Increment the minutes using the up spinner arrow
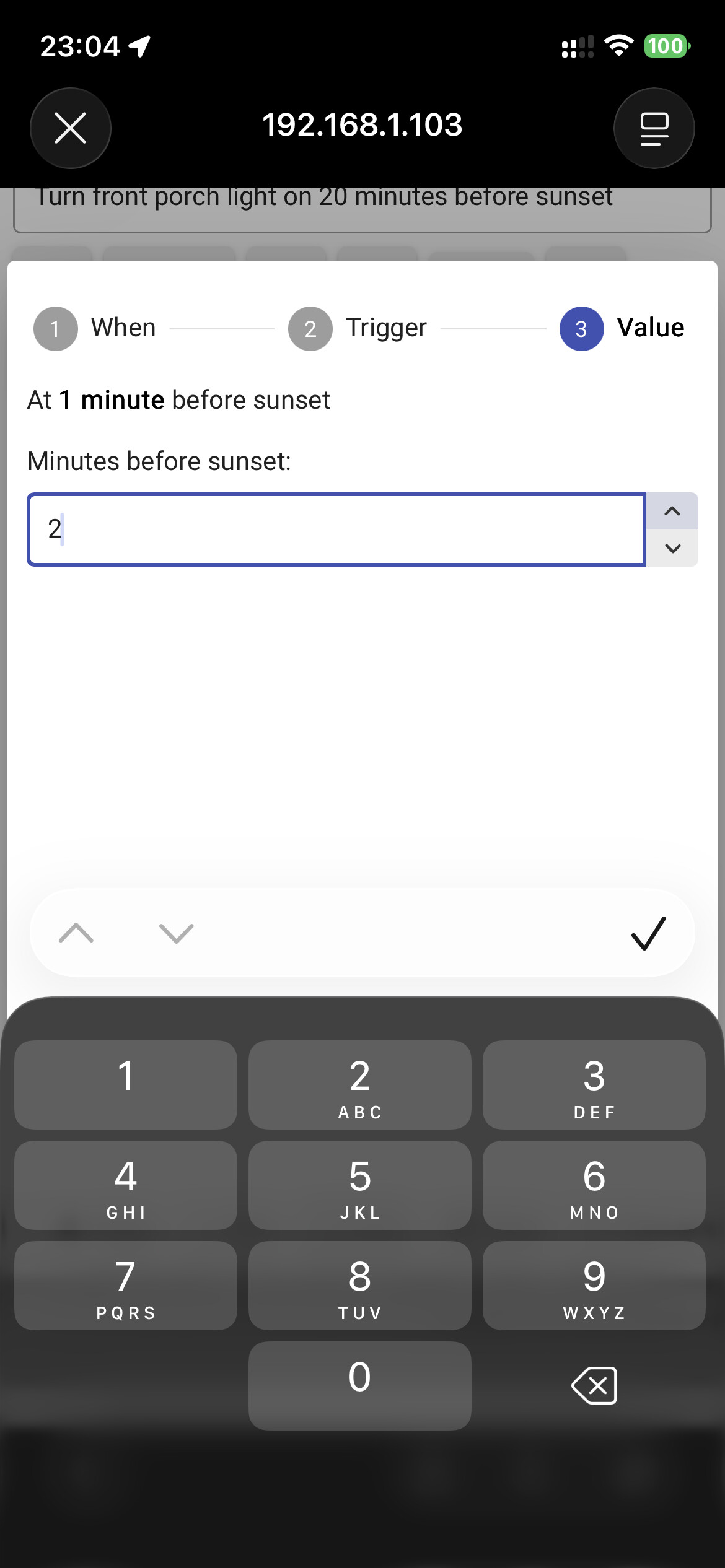725x1568 pixels. pyautogui.click(x=673, y=512)
